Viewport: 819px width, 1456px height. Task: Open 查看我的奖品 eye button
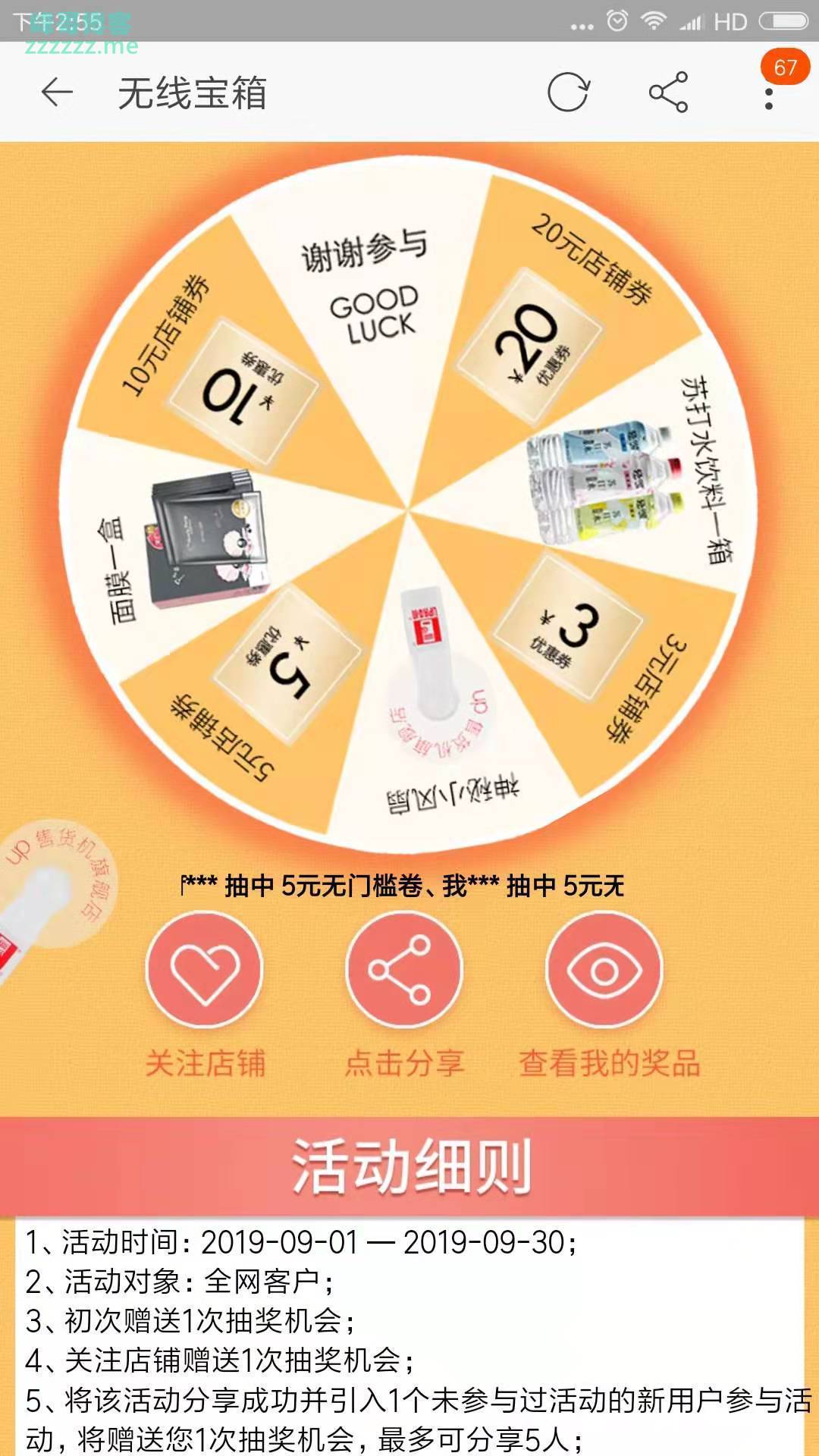pyautogui.click(x=604, y=969)
